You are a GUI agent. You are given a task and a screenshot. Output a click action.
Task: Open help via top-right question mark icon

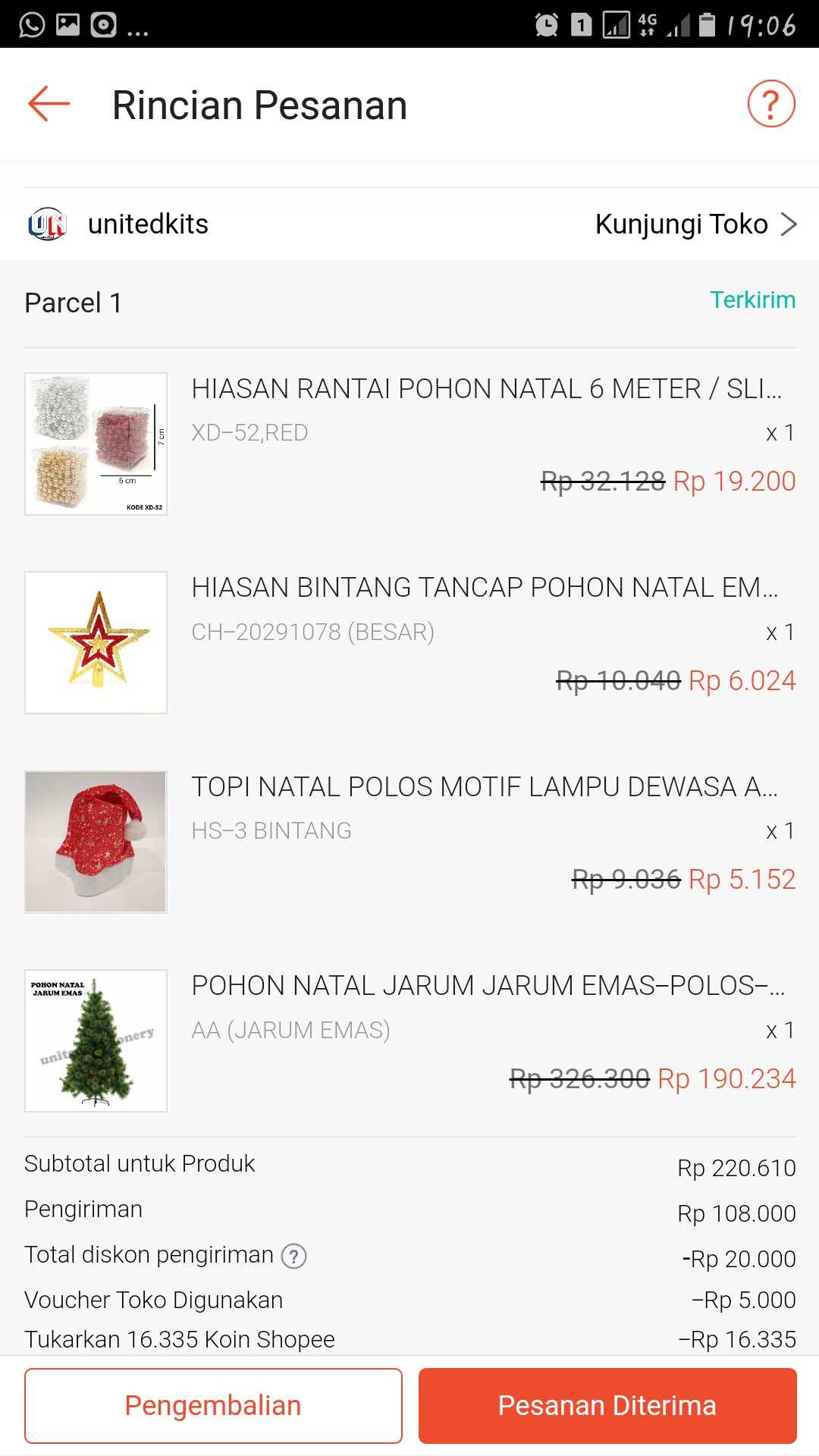pos(770,105)
